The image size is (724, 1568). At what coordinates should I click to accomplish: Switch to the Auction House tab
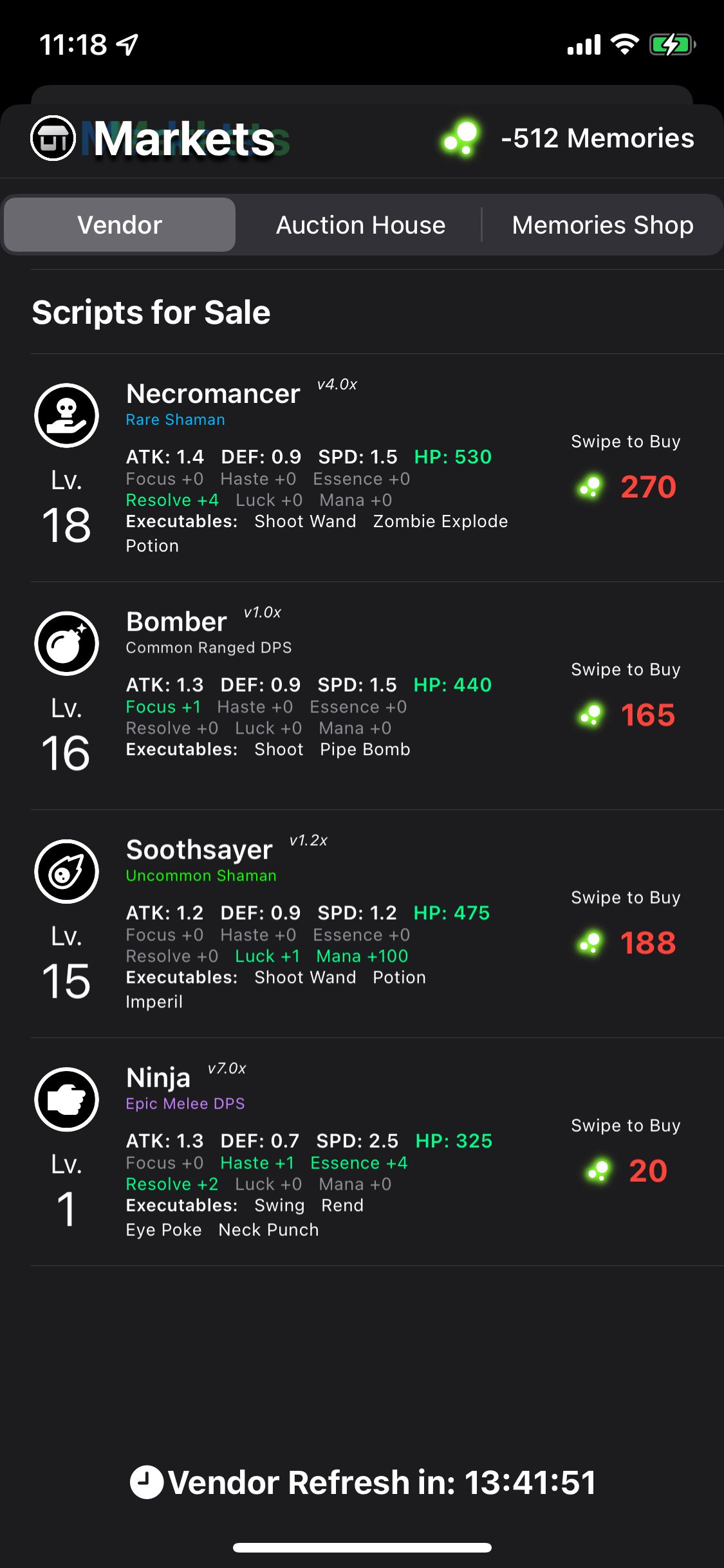(x=360, y=225)
